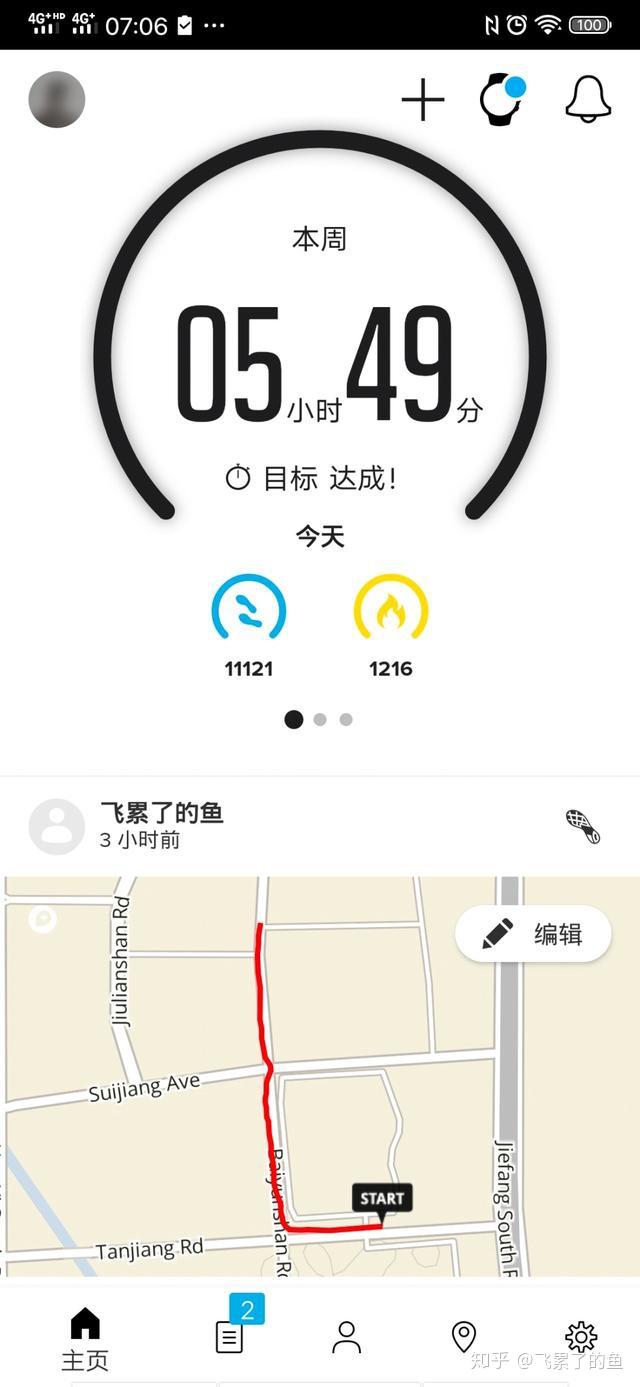
Task: Tap the second page indicator dot
Action: coord(320,719)
